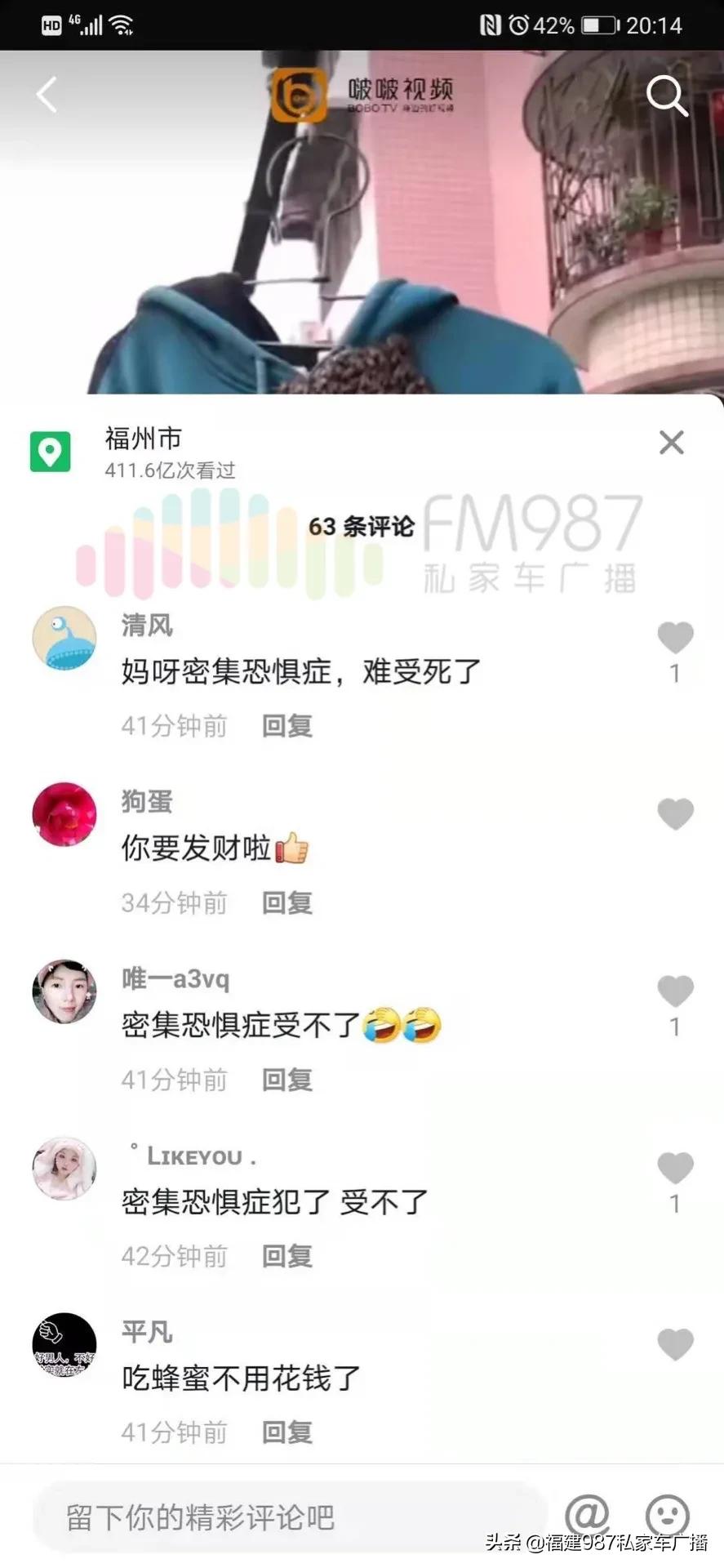The width and height of the screenshot is (724, 1568).
Task: Tap the clock time 20:14 in status bar
Action: [653, 24]
